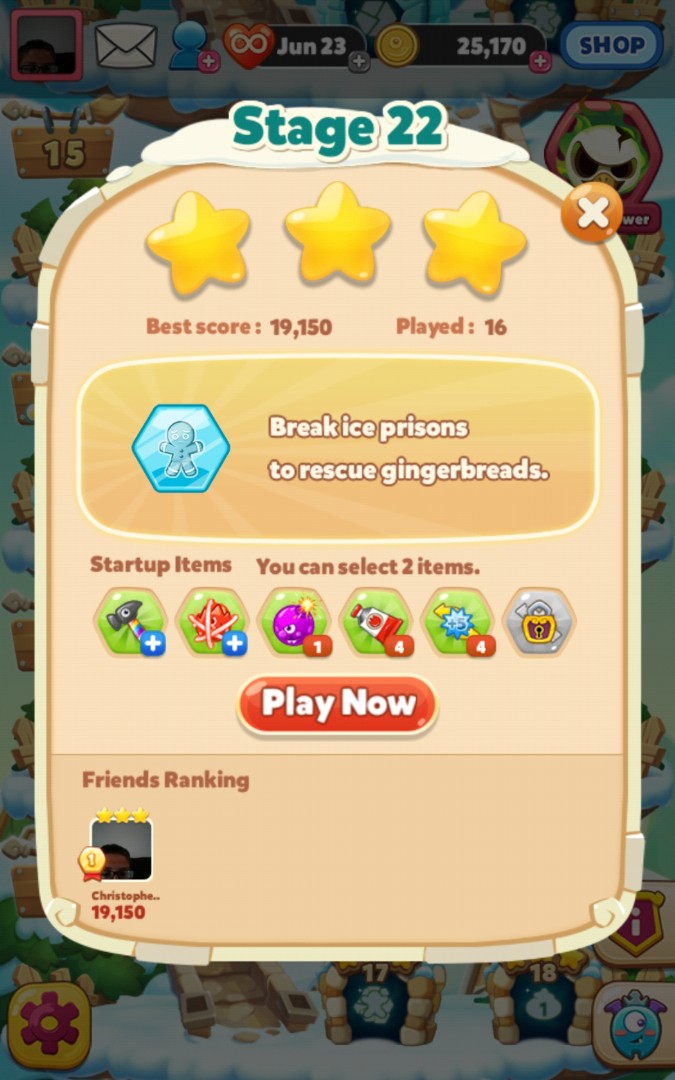Add friends with the person icon
This screenshot has width=675, height=1080.
click(x=191, y=46)
